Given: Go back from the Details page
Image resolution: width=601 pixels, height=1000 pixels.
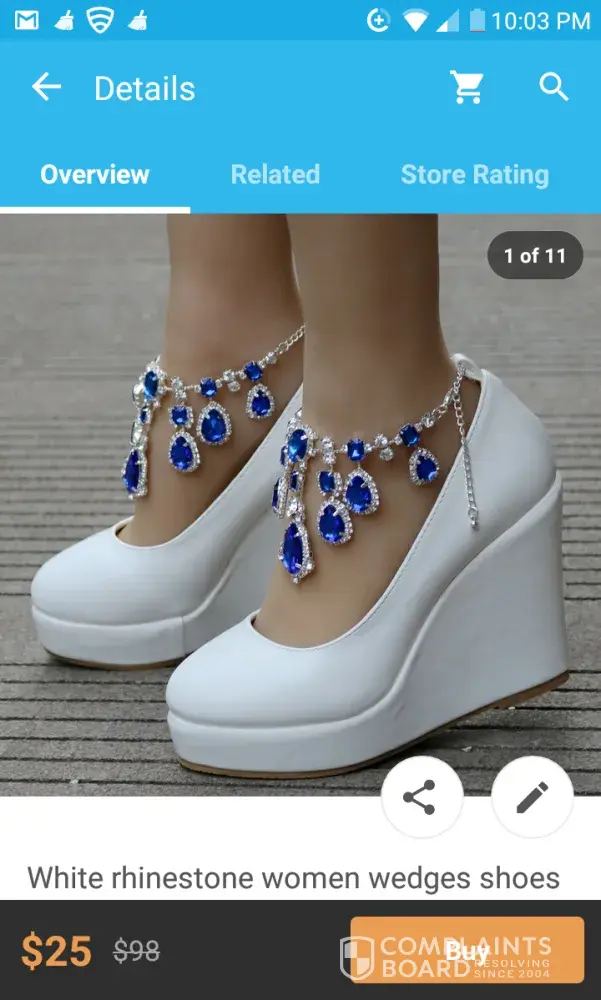Looking at the screenshot, I should (x=46, y=88).
